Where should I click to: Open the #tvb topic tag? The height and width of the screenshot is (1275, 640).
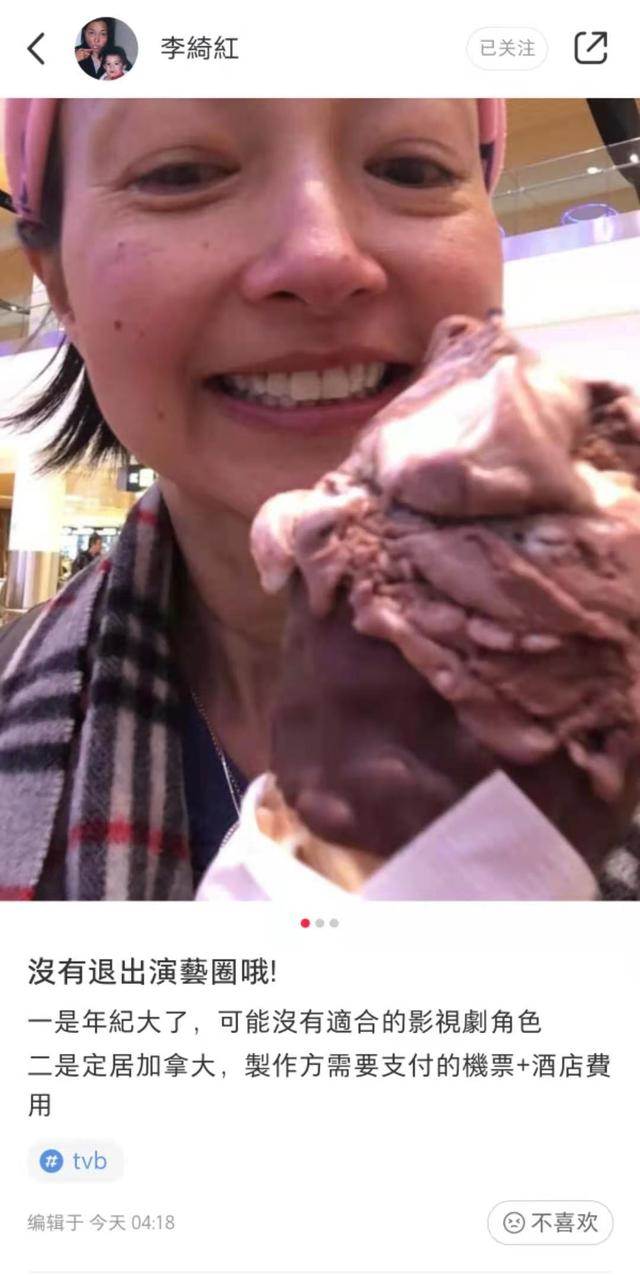pyautogui.click(x=76, y=1161)
